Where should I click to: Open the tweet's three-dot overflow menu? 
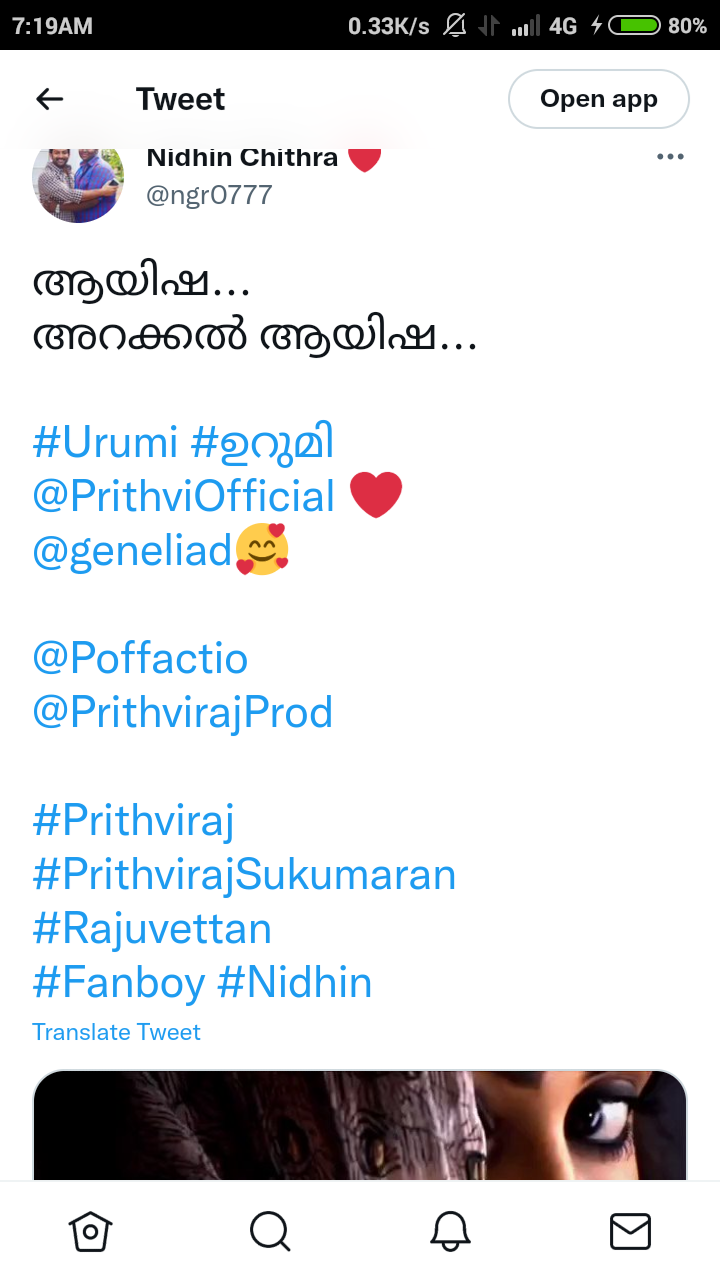[x=670, y=157]
